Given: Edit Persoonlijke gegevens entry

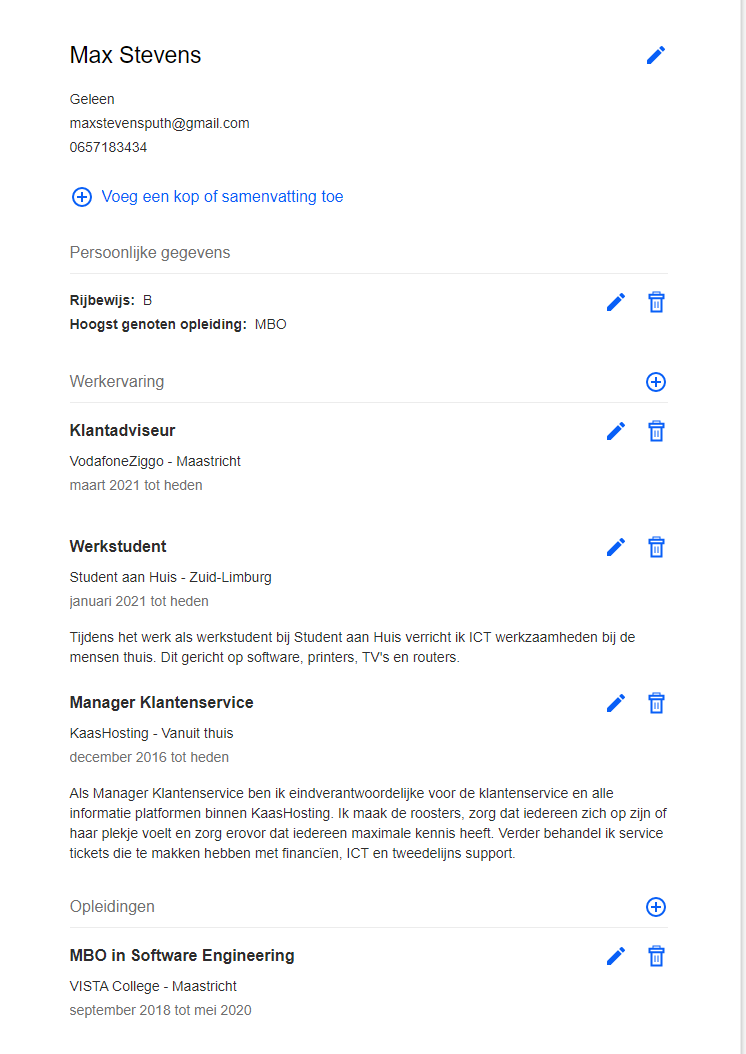Looking at the screenshot, I should pyautogui.click(x=616, y=302).
